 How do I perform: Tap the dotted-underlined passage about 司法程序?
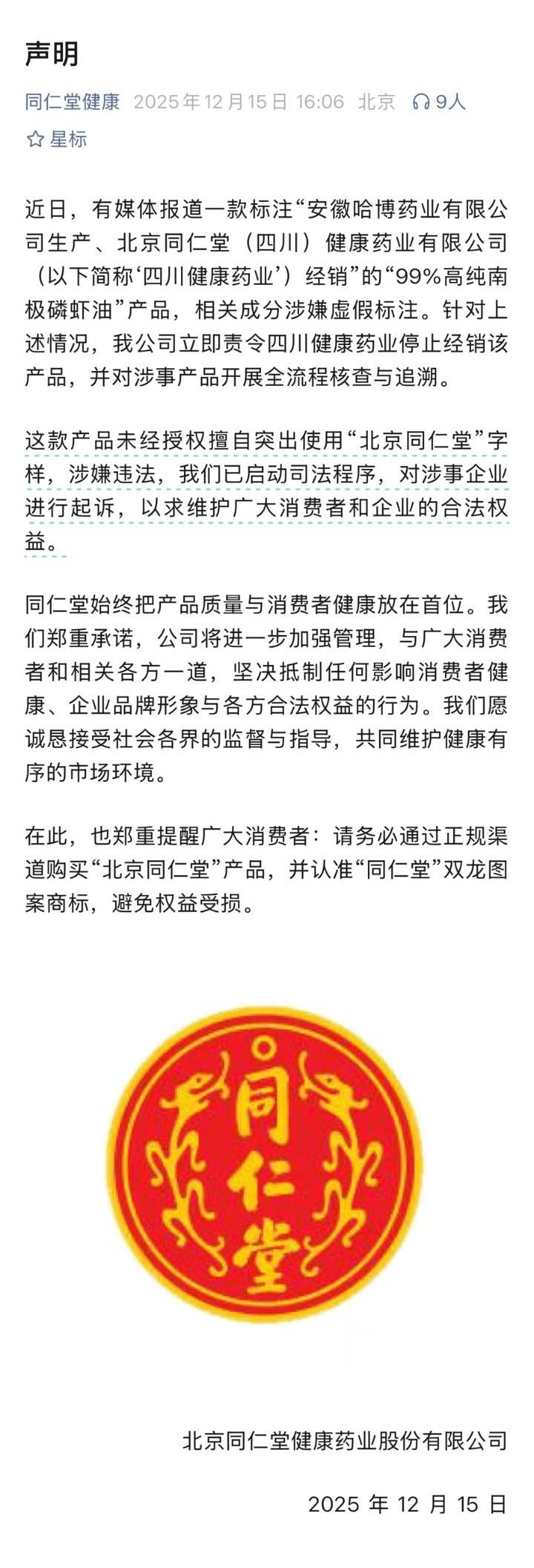[266, 475]
